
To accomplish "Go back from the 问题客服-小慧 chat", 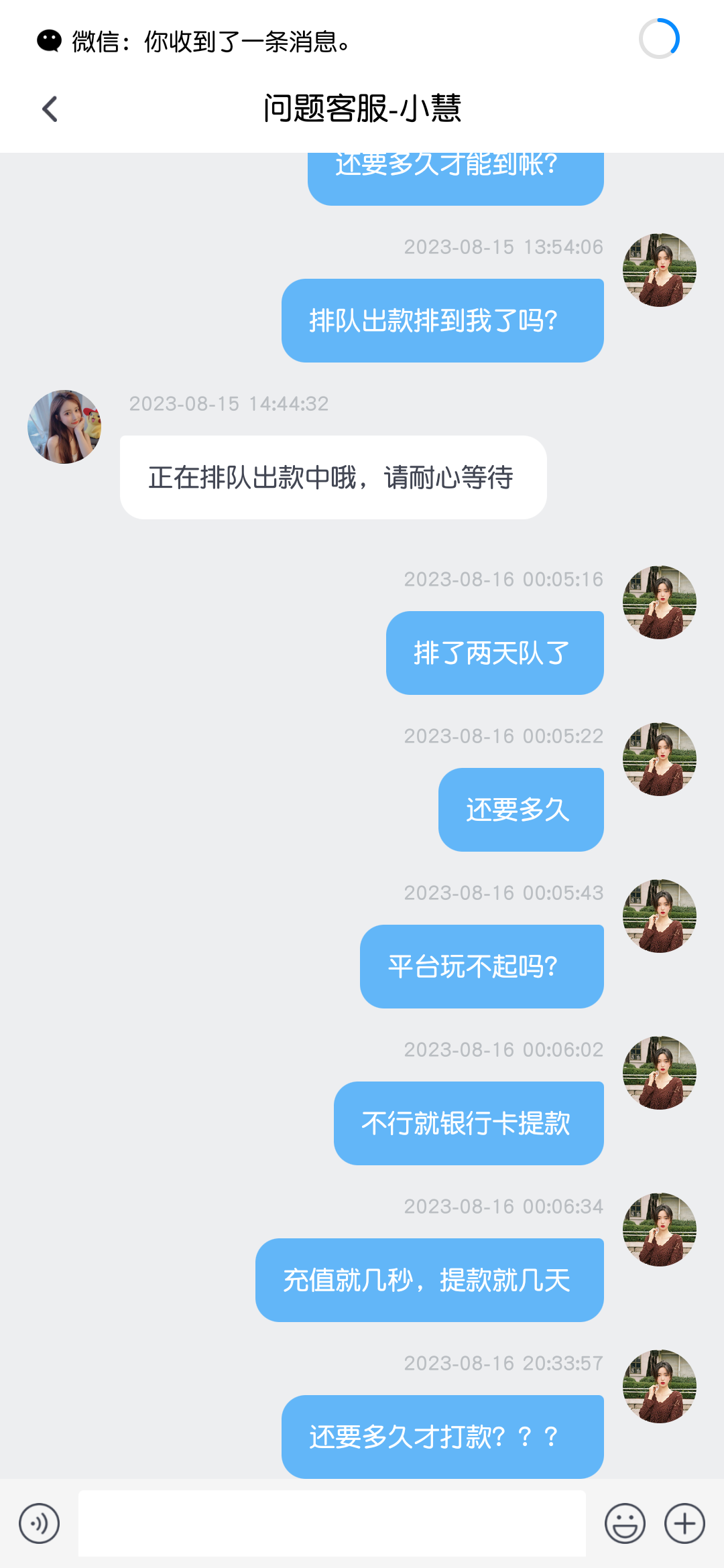I will point(50,109).
